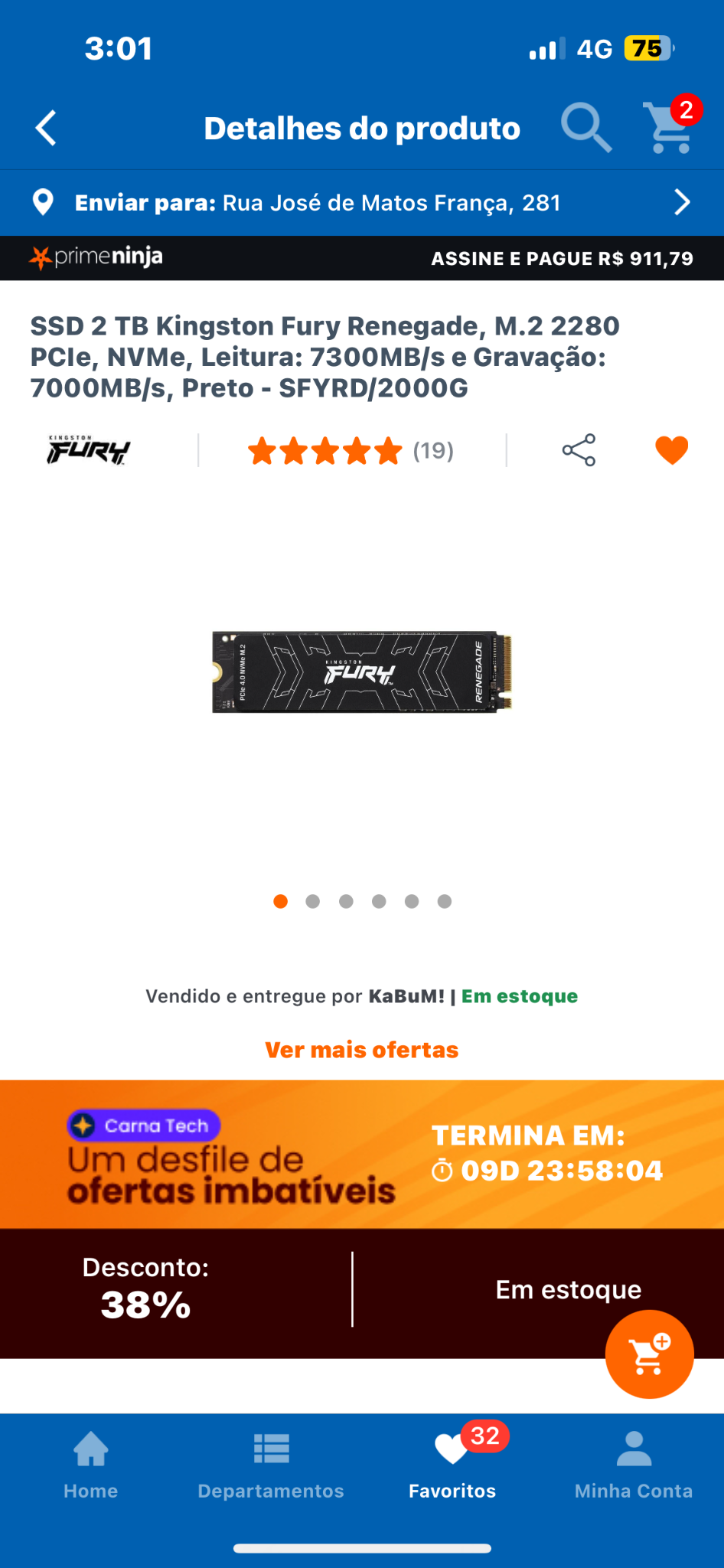This screenshot has height=1568, width=724.
Task: Switch to the Favoritos tab
Action: point(452,1465)
